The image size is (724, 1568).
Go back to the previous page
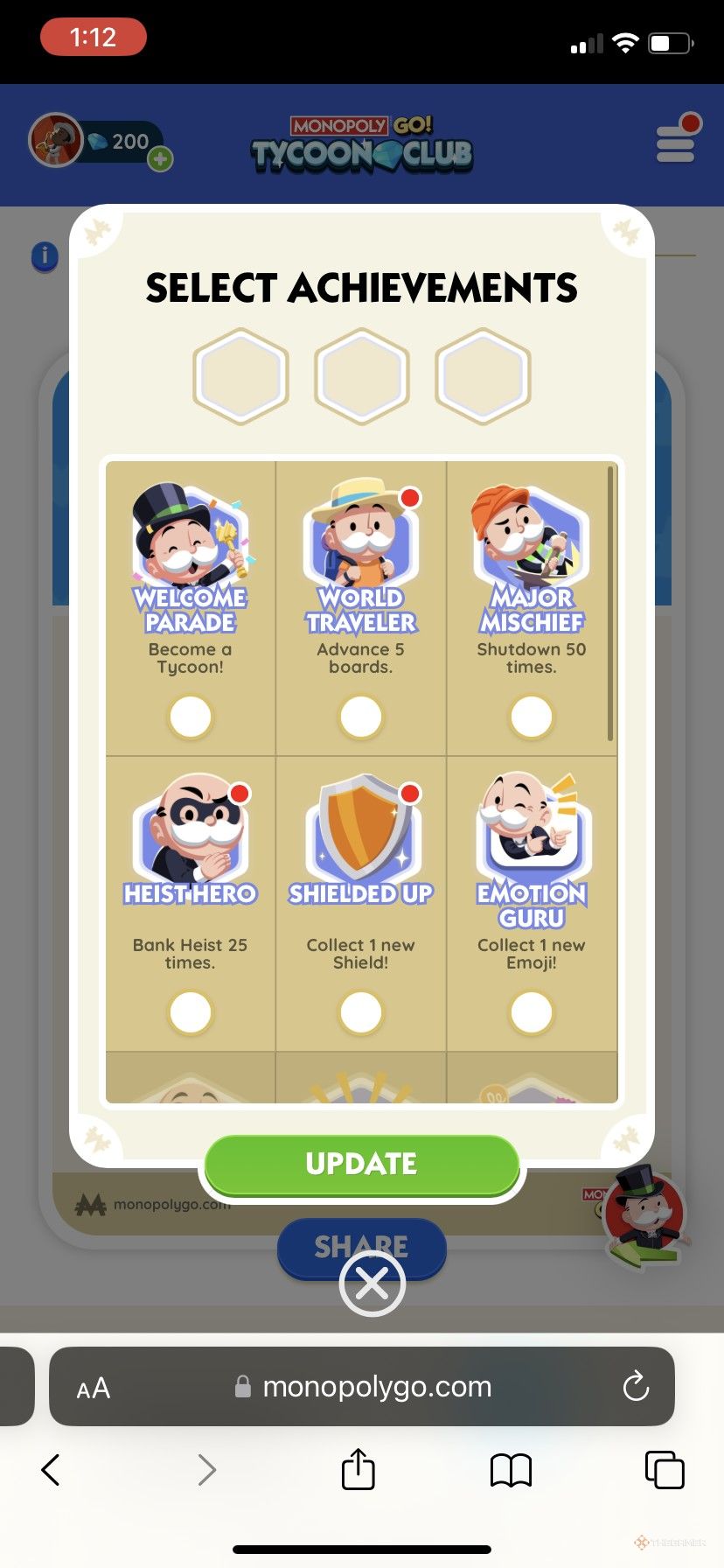pyautogui.click(x=52, y=1470)
